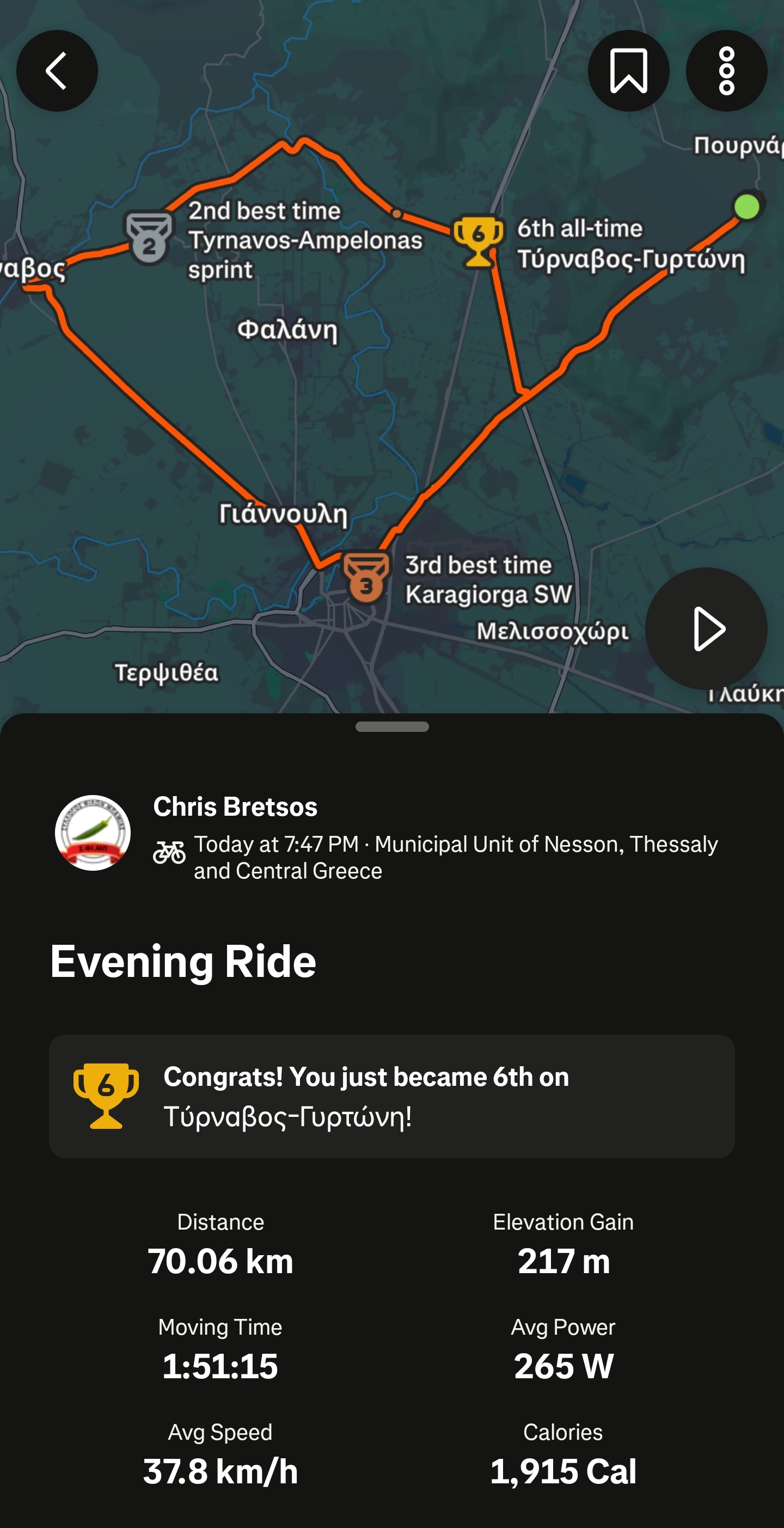Viewport: 784px width, 1528px height.
Task: Play the route flyover on the map
Action: point(706,628)
